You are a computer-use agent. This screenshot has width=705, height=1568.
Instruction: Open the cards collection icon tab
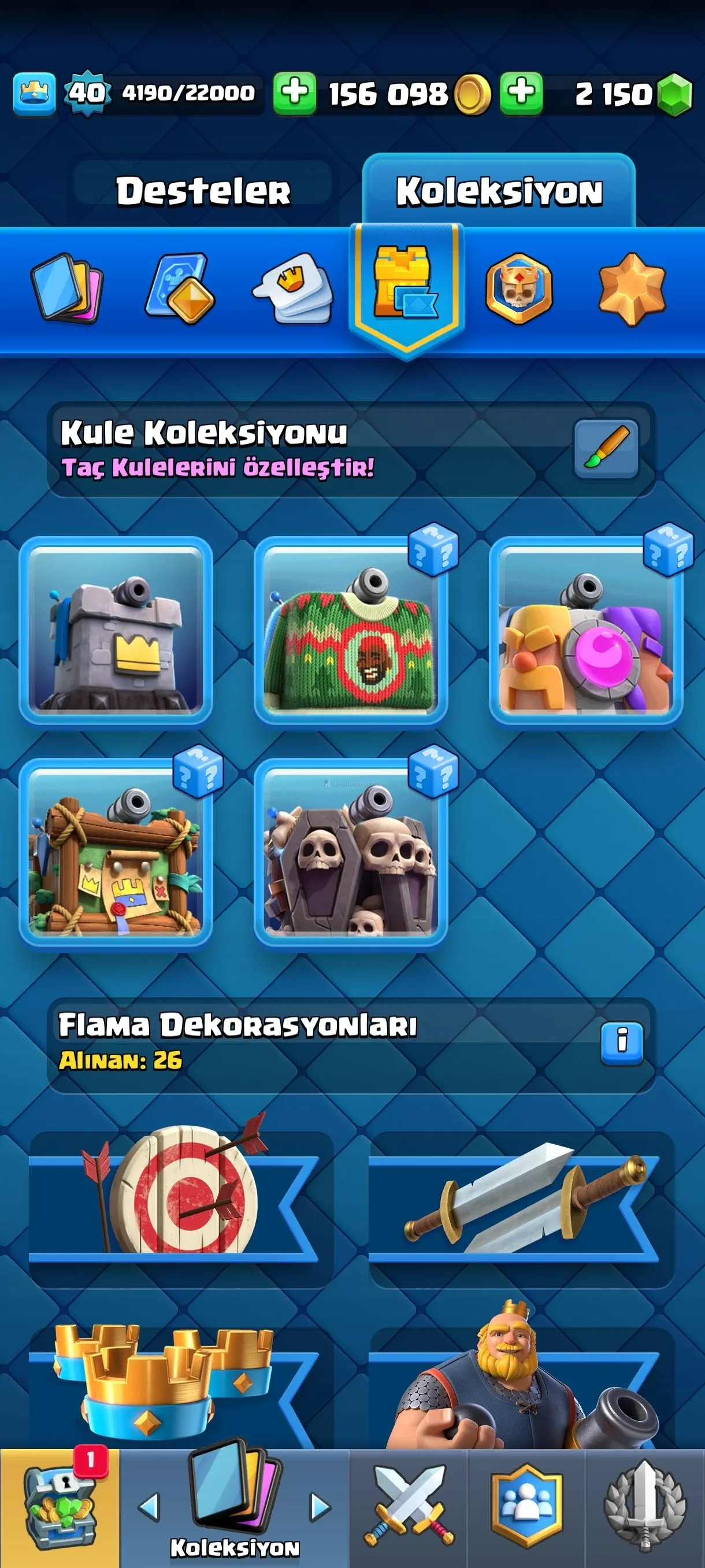click(x=67, y=287)
